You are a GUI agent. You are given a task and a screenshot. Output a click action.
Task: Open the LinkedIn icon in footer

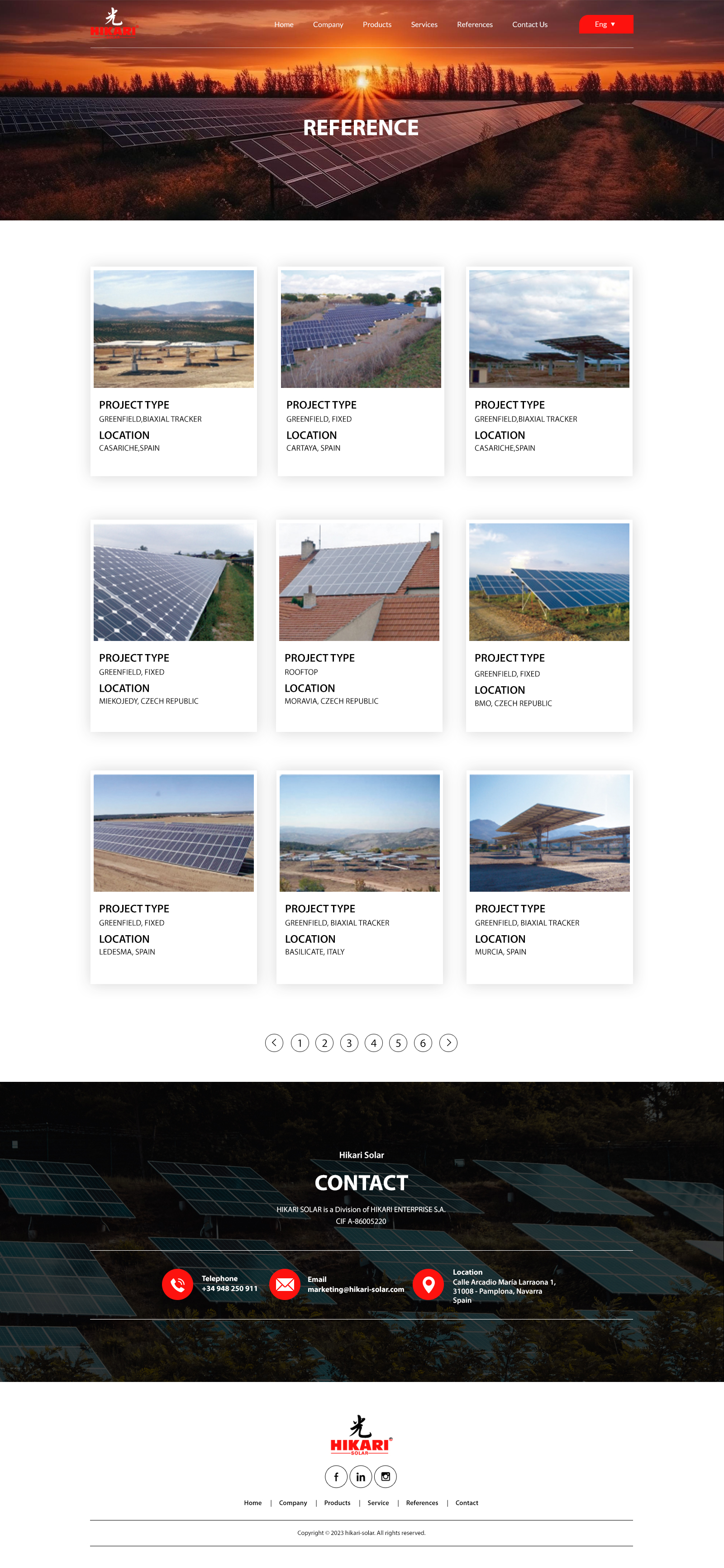point(361,1477)
